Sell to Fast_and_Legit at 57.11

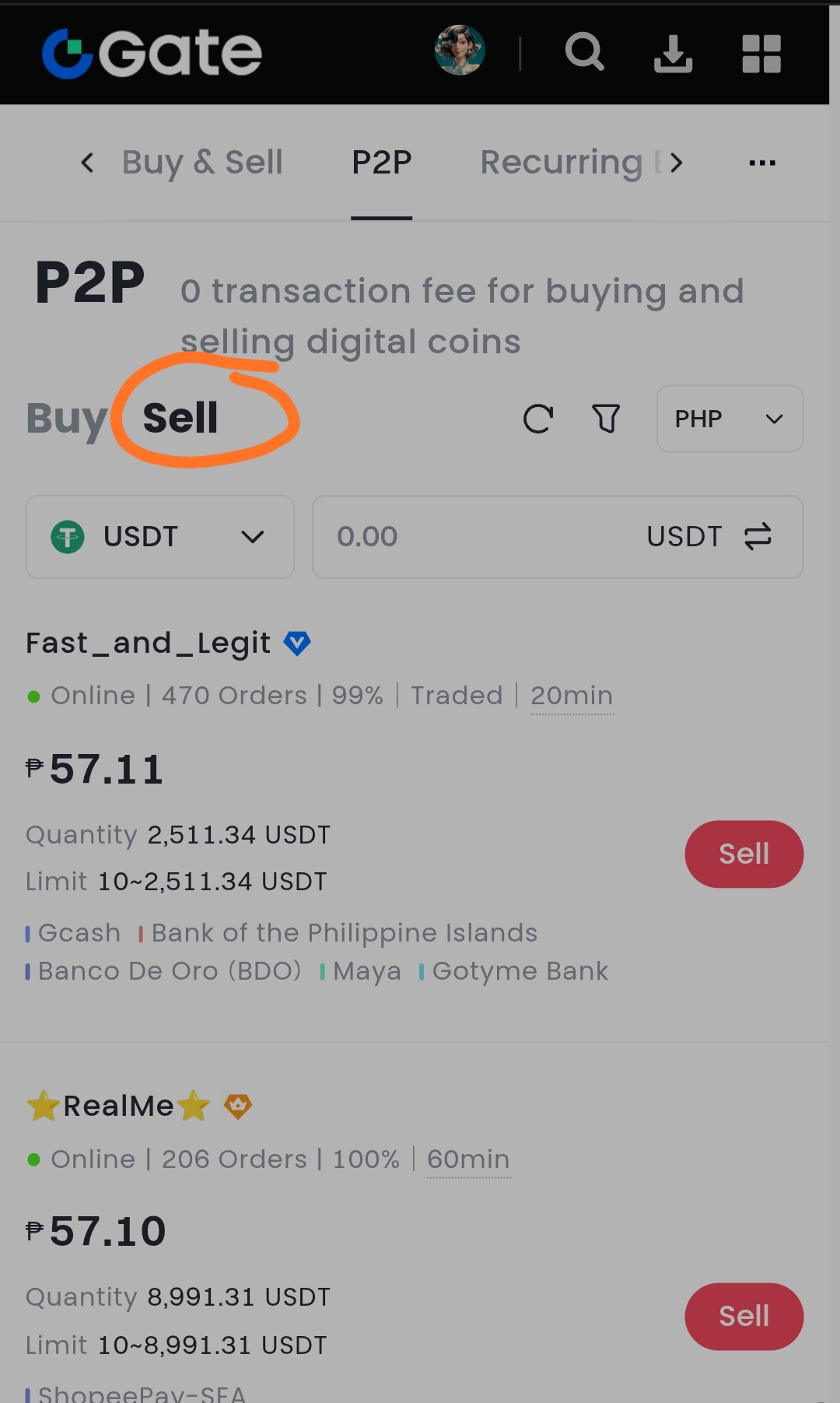pos(744,854)
